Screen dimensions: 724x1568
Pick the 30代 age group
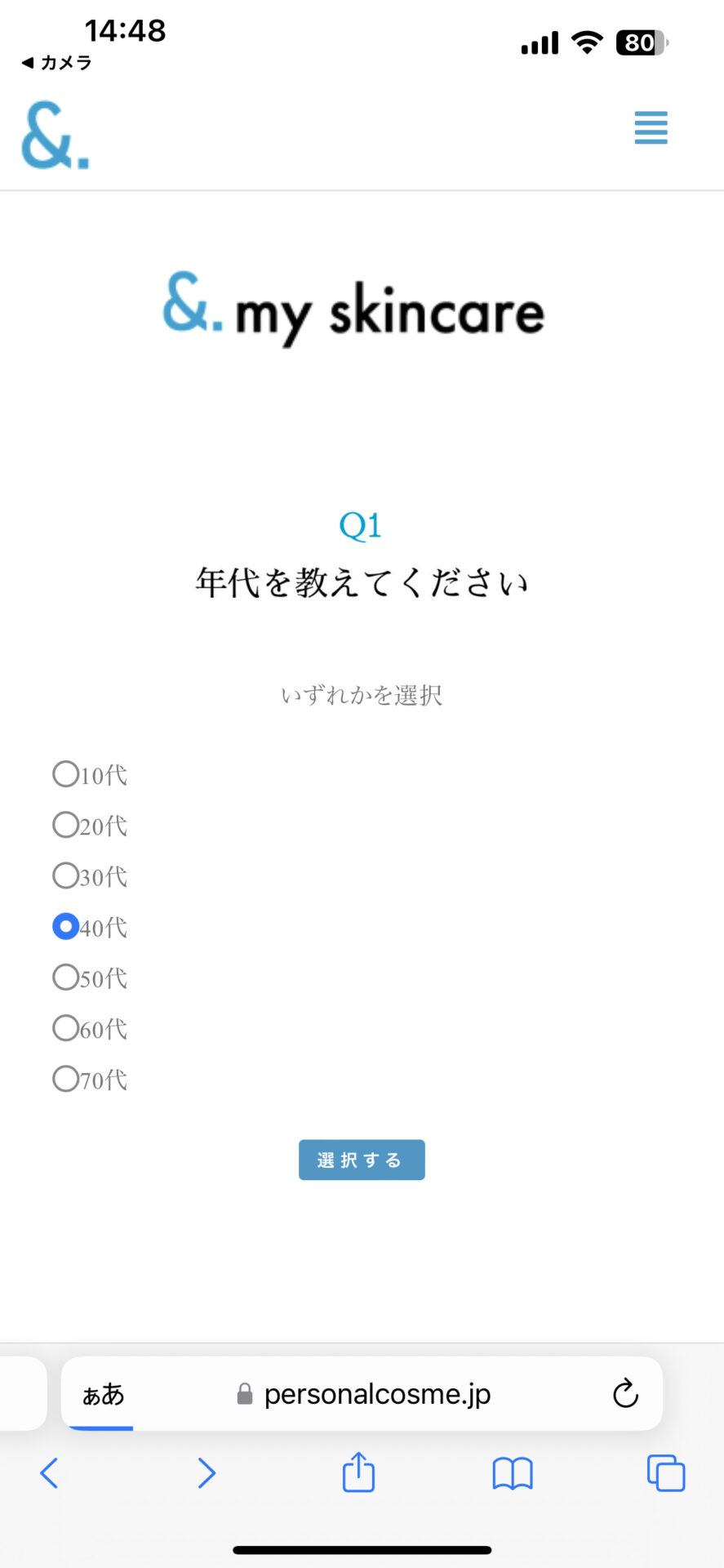point(65,875)
